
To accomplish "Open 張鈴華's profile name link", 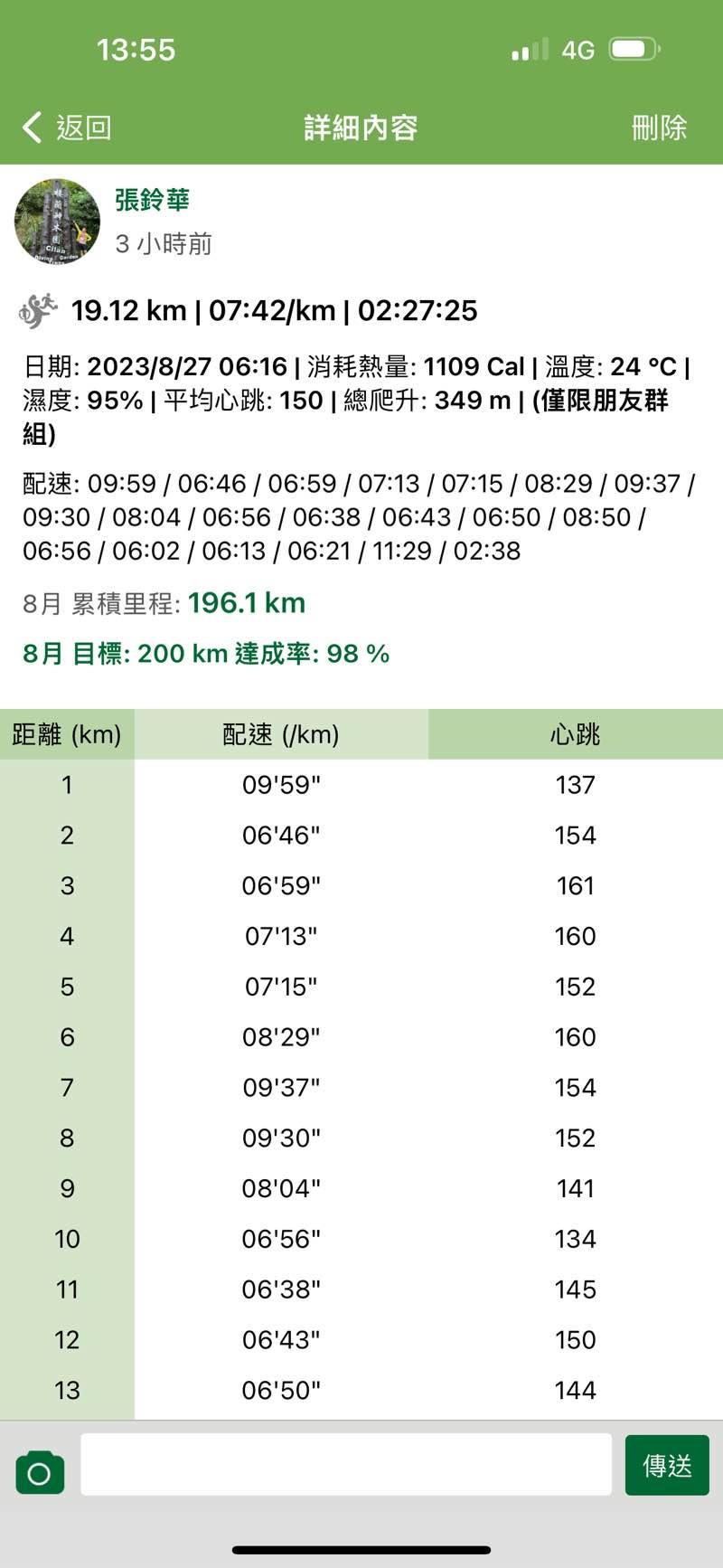I will (x=152, y=200).
